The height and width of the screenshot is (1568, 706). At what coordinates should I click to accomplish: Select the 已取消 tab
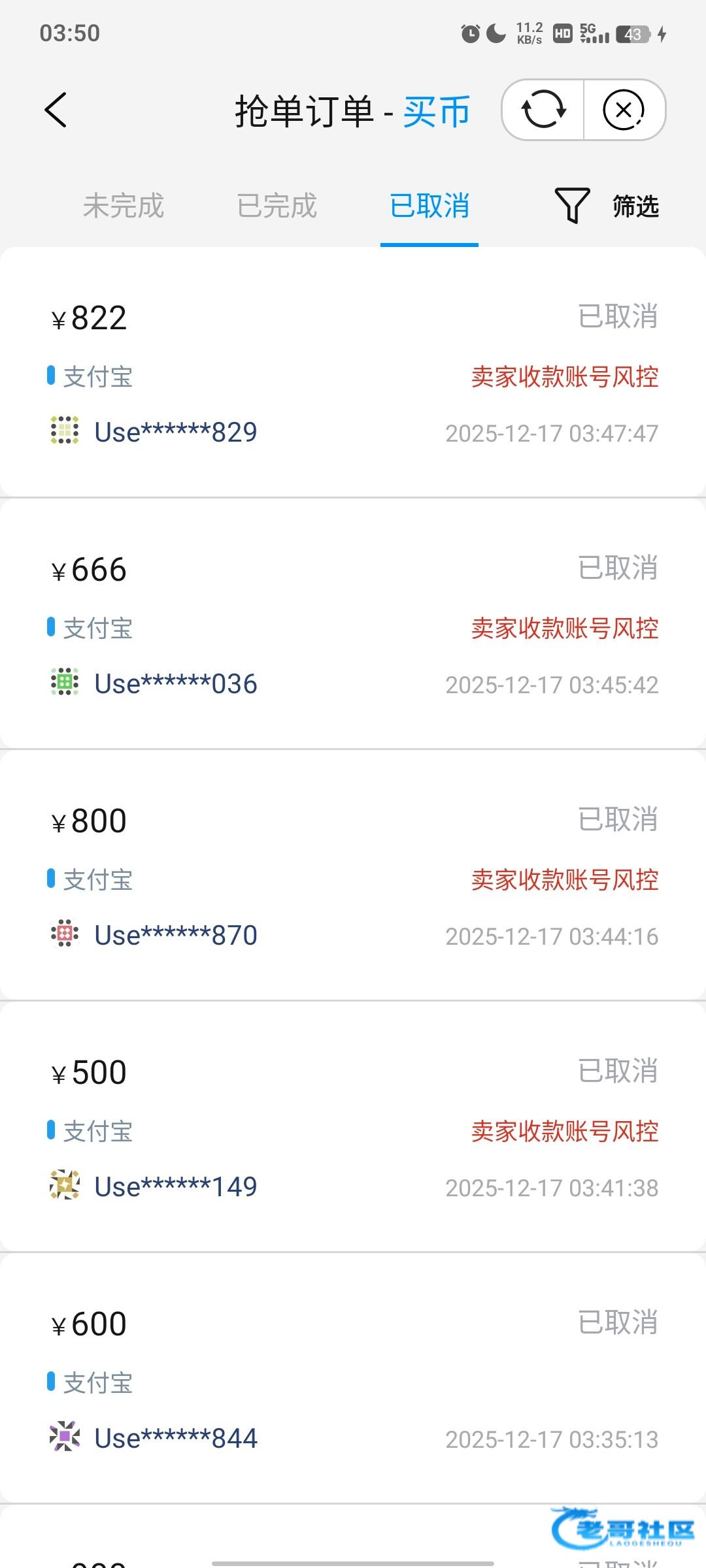coord(429,206)
